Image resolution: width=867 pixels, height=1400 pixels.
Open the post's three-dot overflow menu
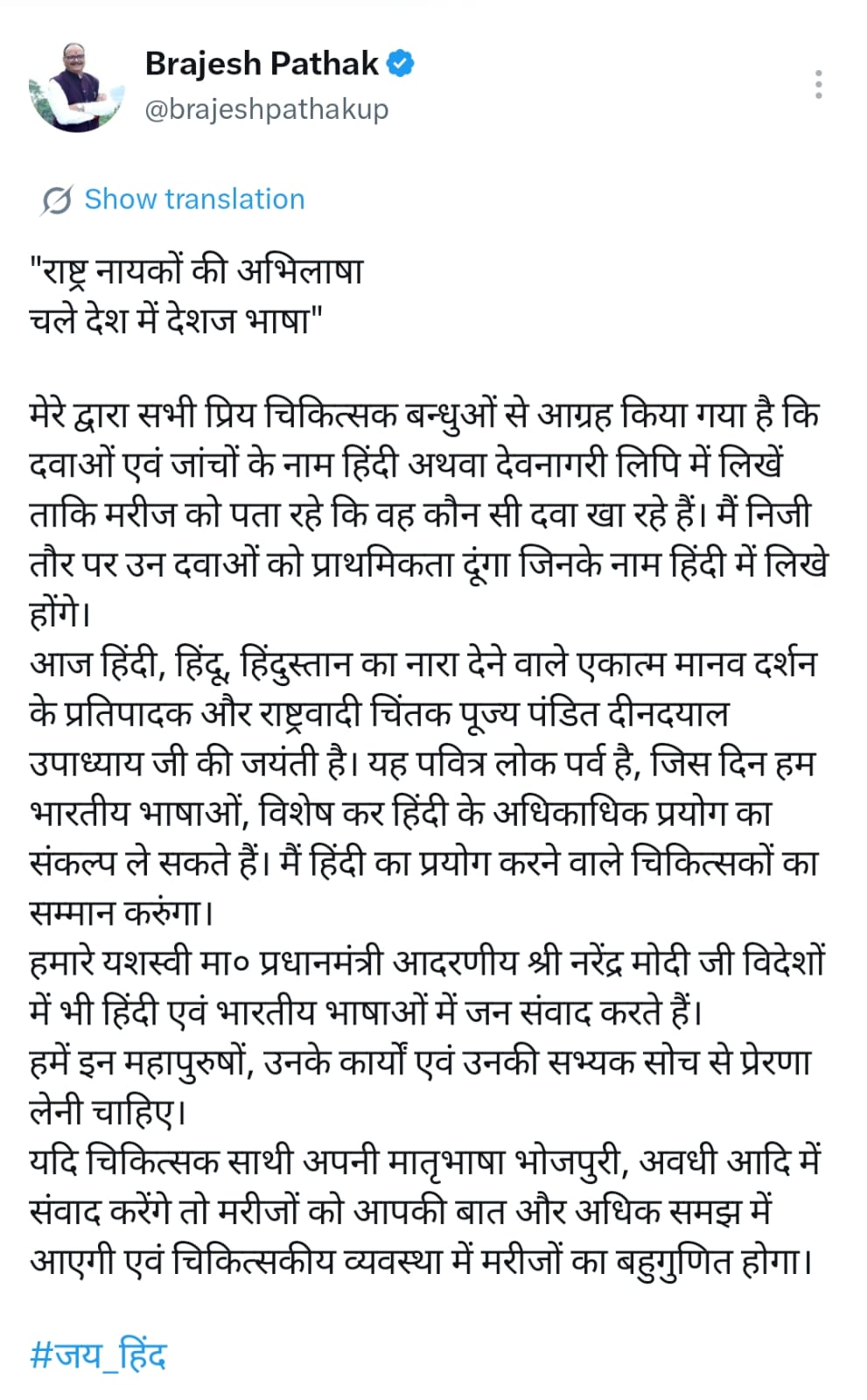tap(818, 84)
